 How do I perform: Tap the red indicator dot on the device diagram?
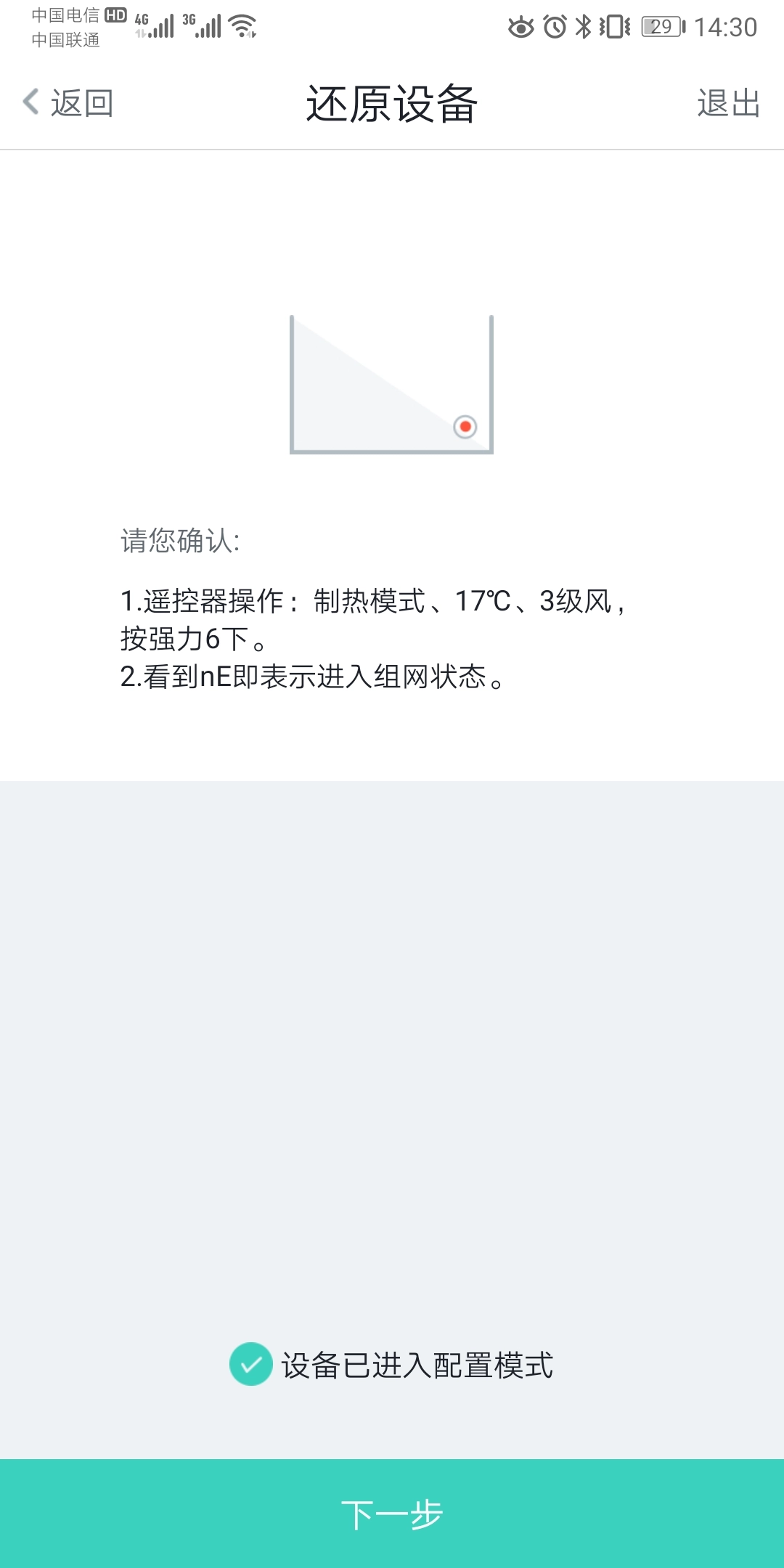coord(465,428)
